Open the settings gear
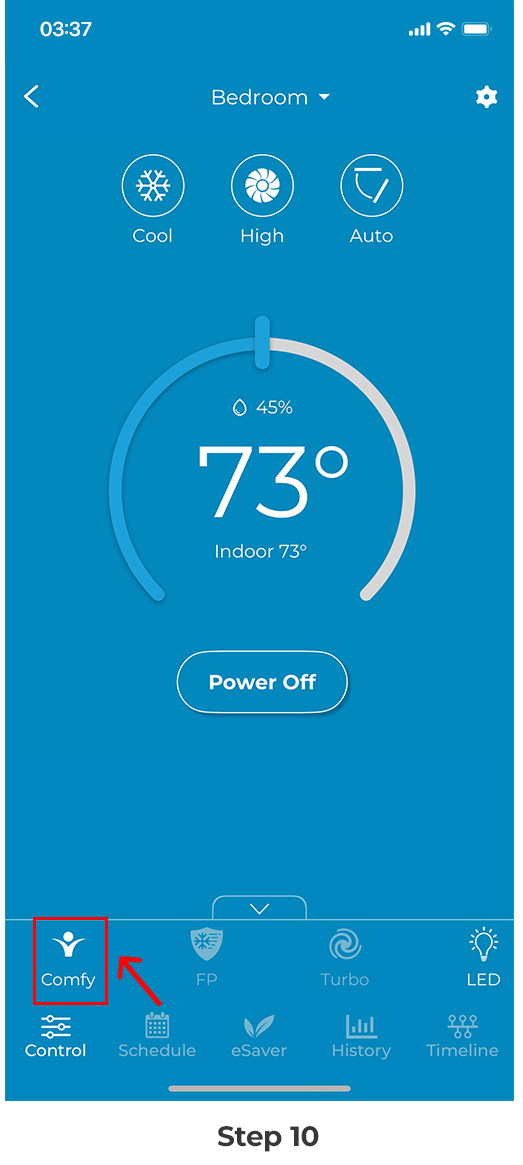The image size is (523, 1165). point(487,97)
